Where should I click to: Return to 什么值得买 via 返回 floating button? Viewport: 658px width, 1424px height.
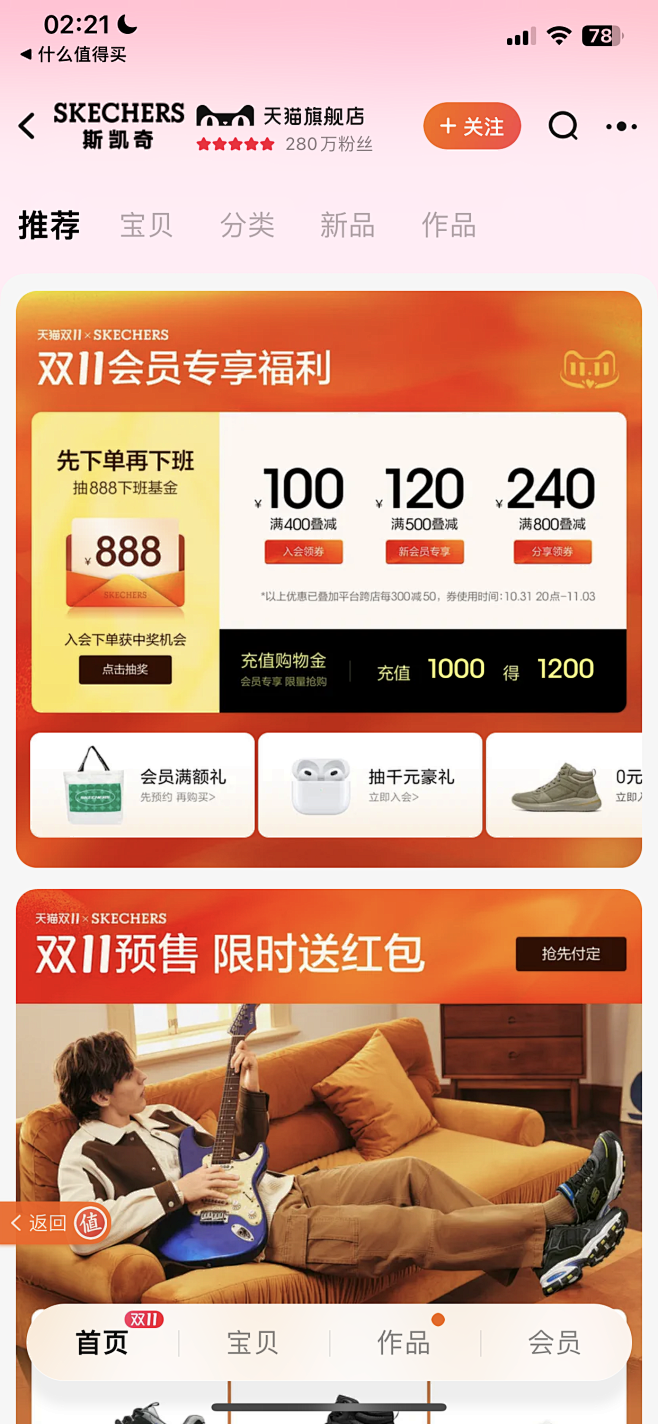(x=55, y=1223)
